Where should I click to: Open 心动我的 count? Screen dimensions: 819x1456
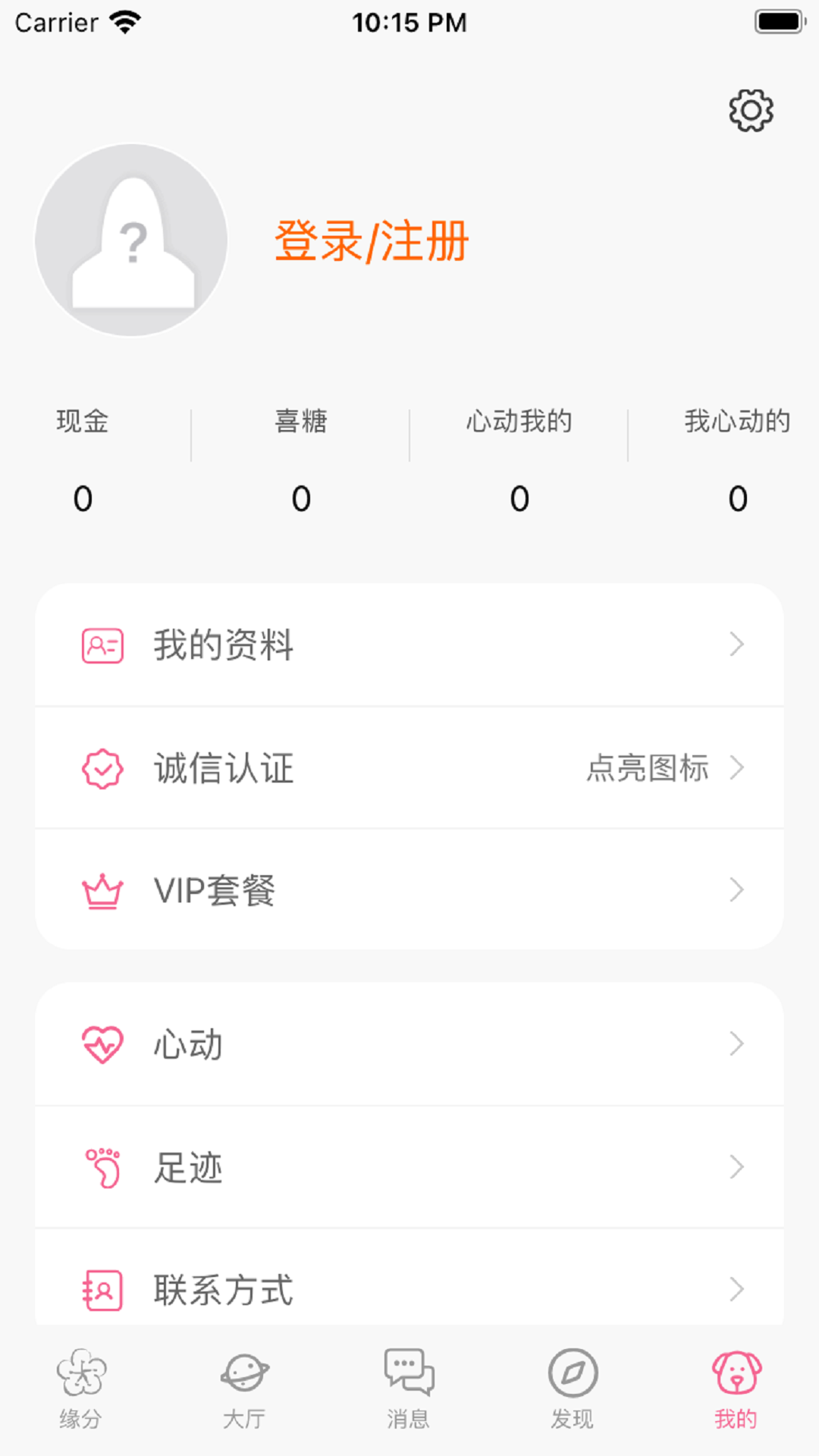pos(519,460)
